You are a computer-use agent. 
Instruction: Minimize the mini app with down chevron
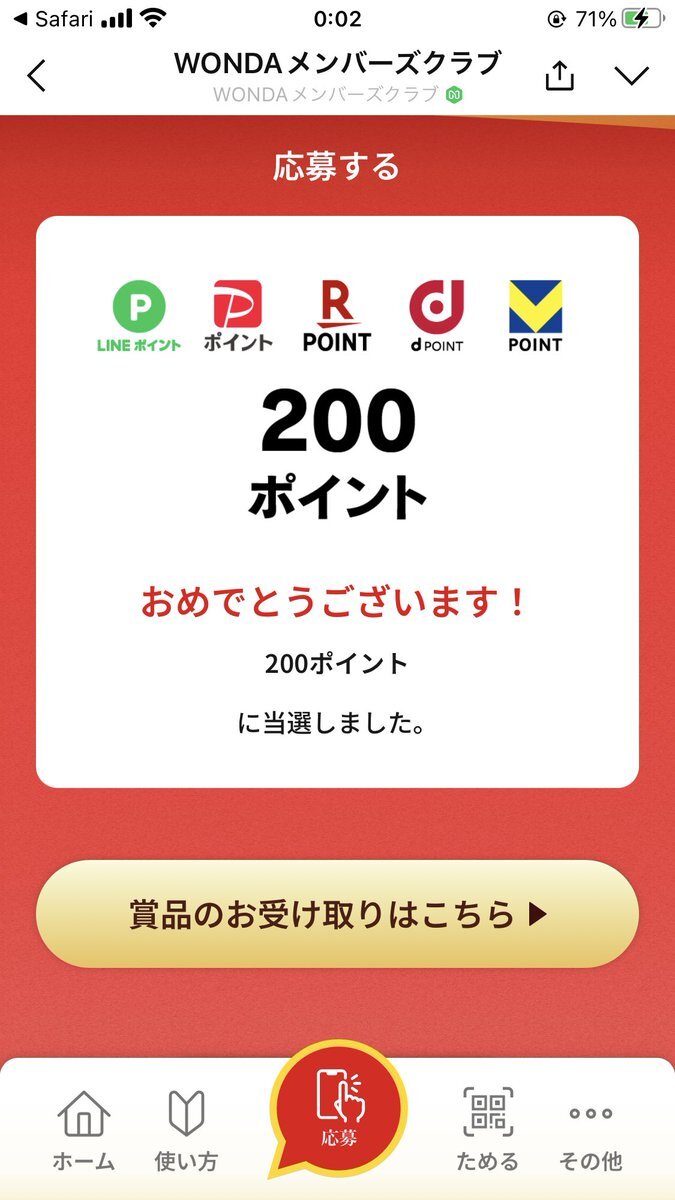(x=632, y=76)
